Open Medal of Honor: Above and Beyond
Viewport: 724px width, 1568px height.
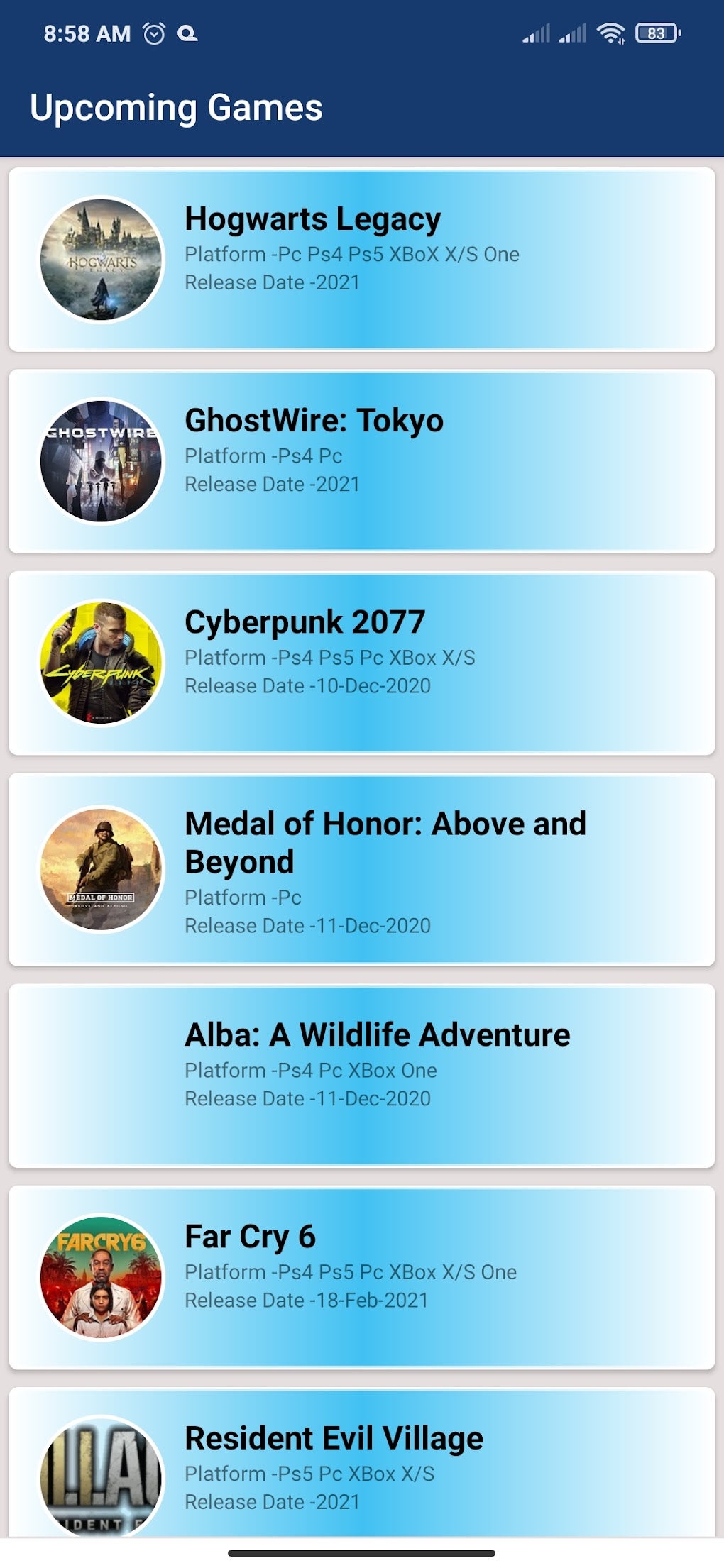pyautogui.click(x=361, y=869)
